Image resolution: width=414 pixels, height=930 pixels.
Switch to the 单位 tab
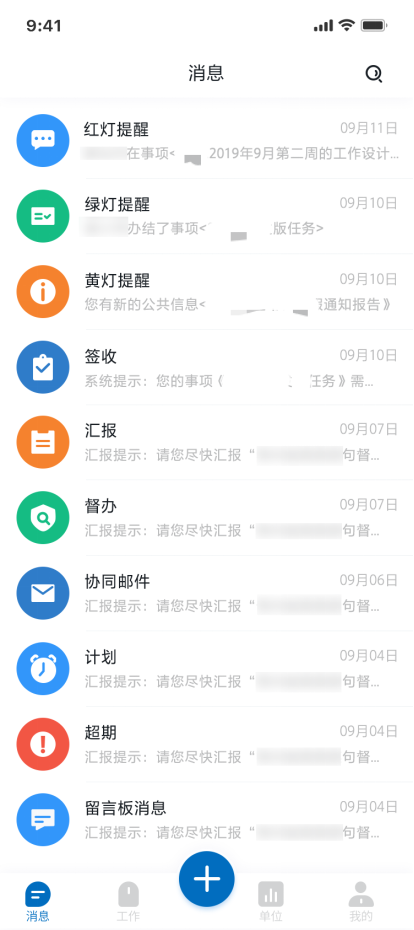pos(270,901)
